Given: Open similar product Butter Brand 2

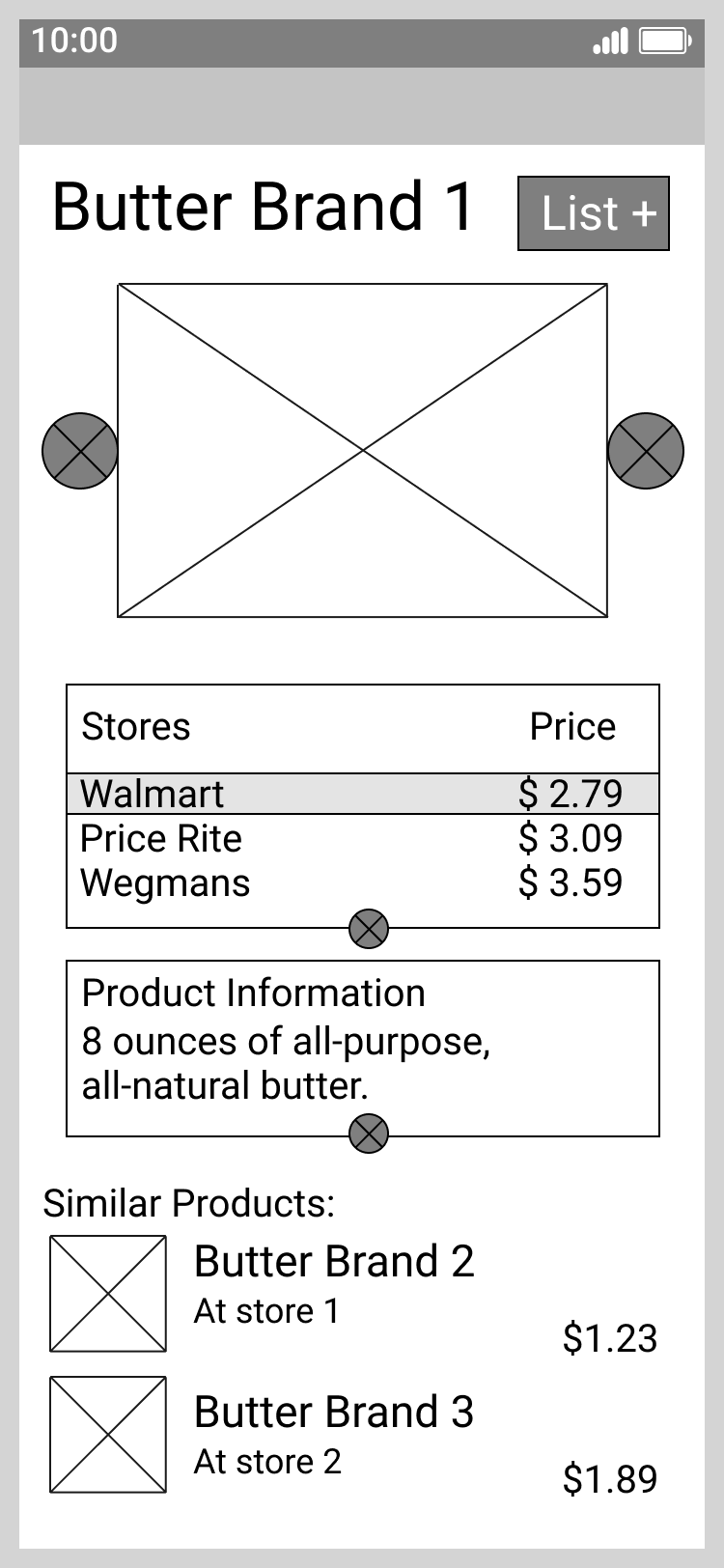Looking at the screenshot, I should (x=354, y=1294).
